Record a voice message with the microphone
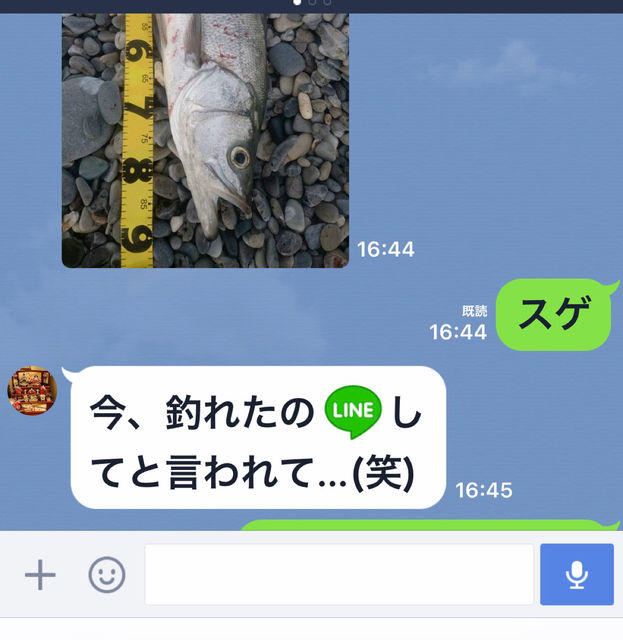Viewport: 623px width, 640px height. (576, 574)
